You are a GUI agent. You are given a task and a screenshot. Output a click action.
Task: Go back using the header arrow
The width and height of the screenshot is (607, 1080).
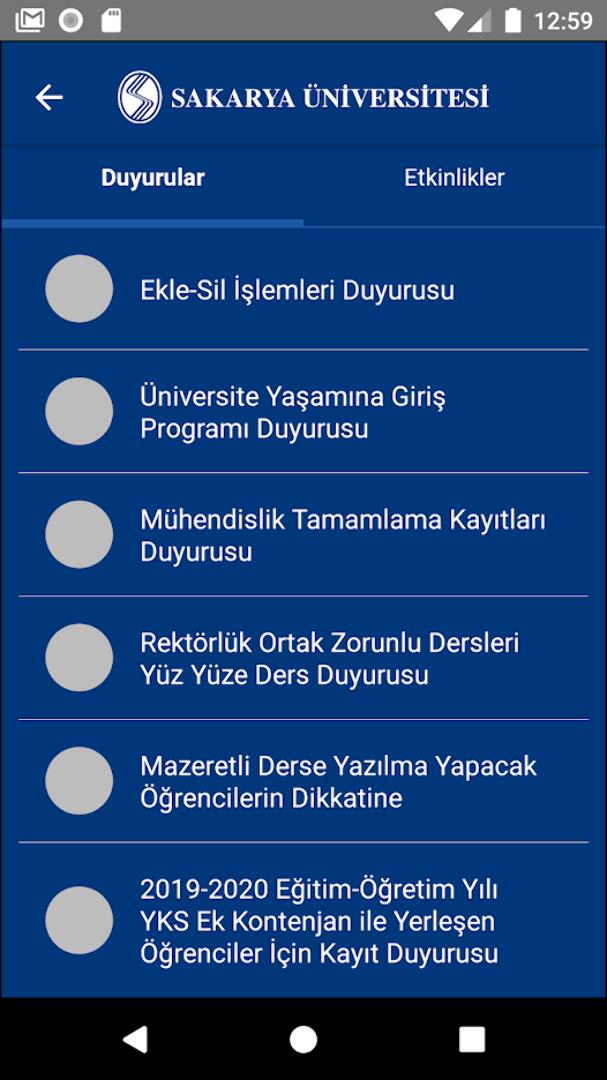[x=50, y=98]
